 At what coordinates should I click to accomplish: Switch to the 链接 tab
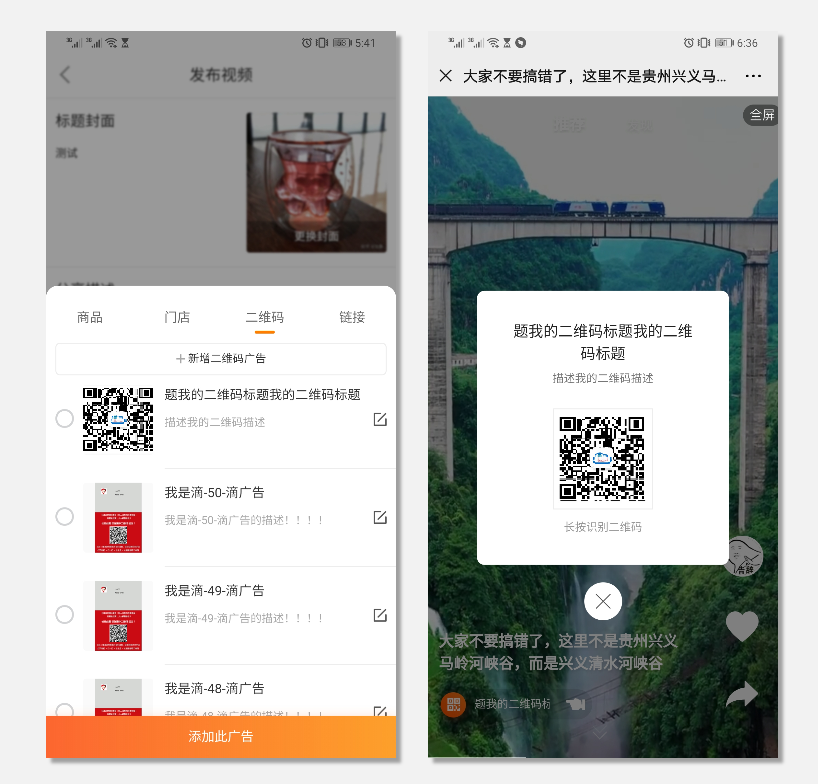pyautogui.click(x=352, y=317)
